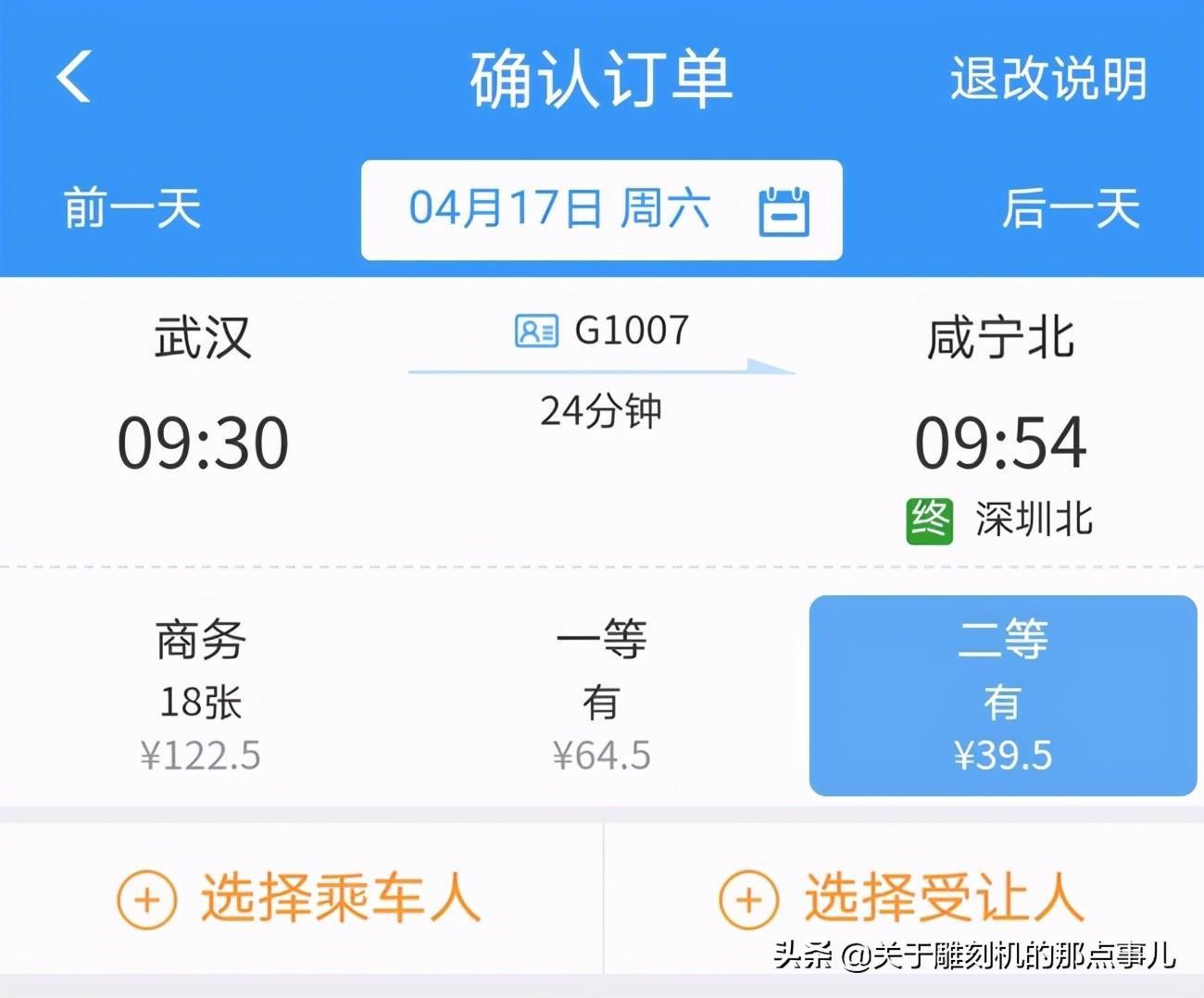Switch to the next day 后一天

click(x=1070, y=207)
